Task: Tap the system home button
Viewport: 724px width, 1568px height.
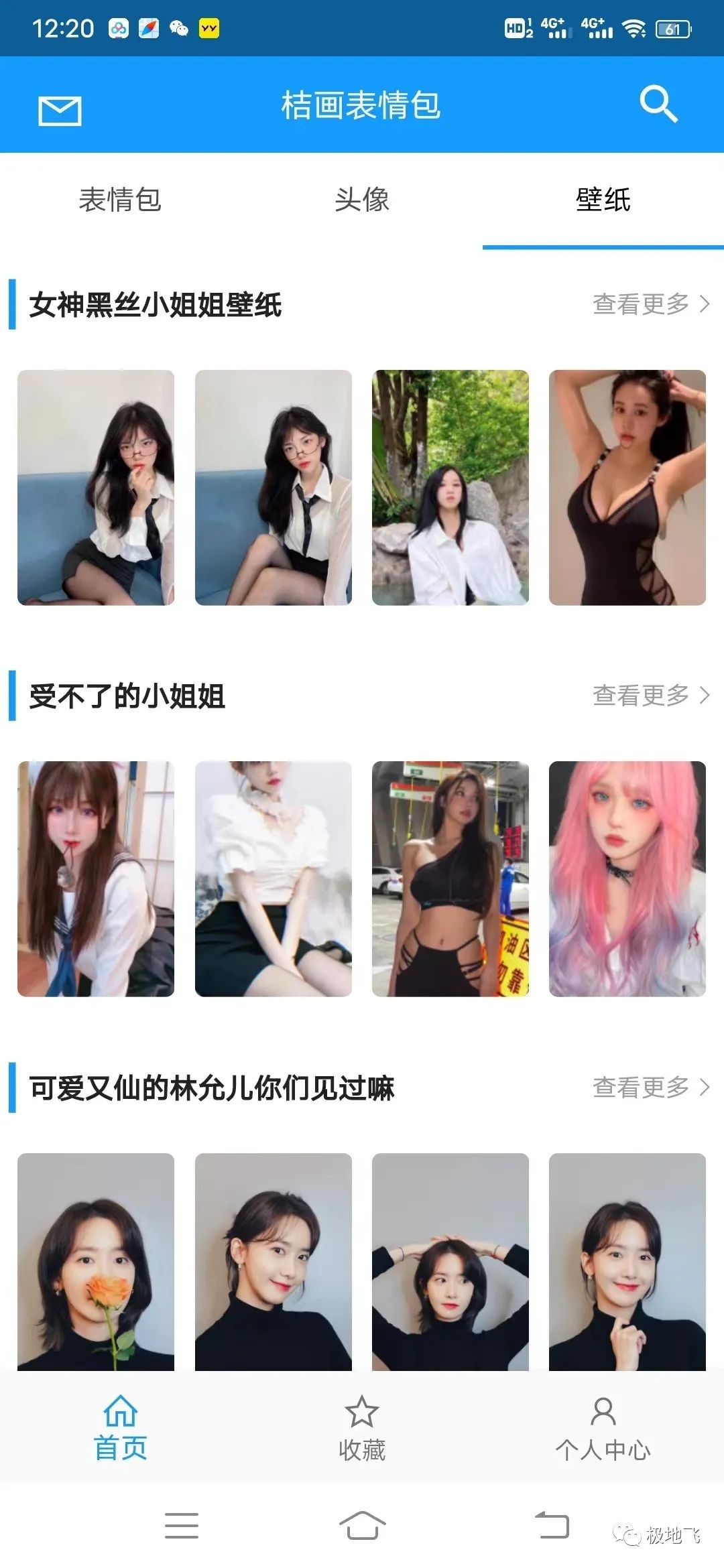Action: [x=362, y=1525]
